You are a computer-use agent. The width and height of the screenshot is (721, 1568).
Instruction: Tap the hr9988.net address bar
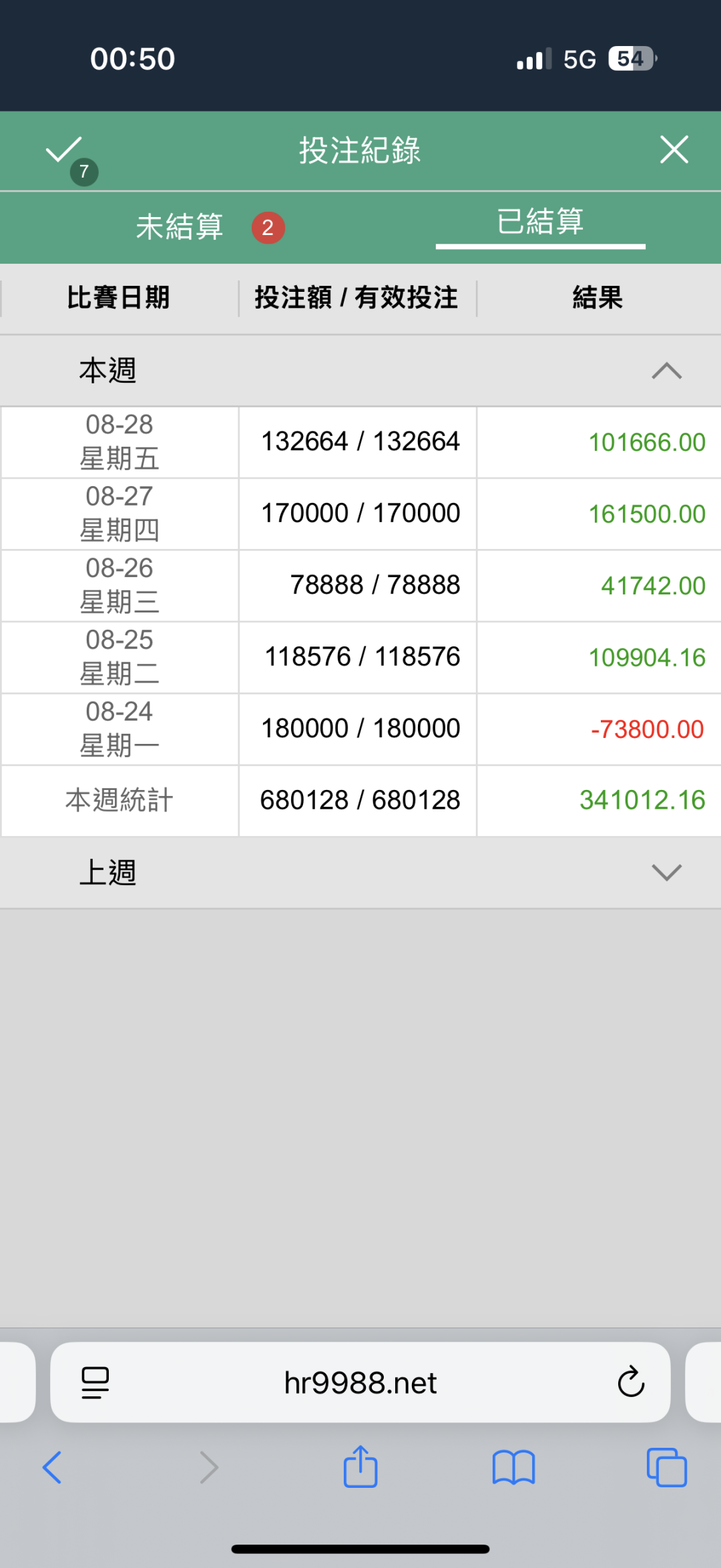(x=360, y=1382)
